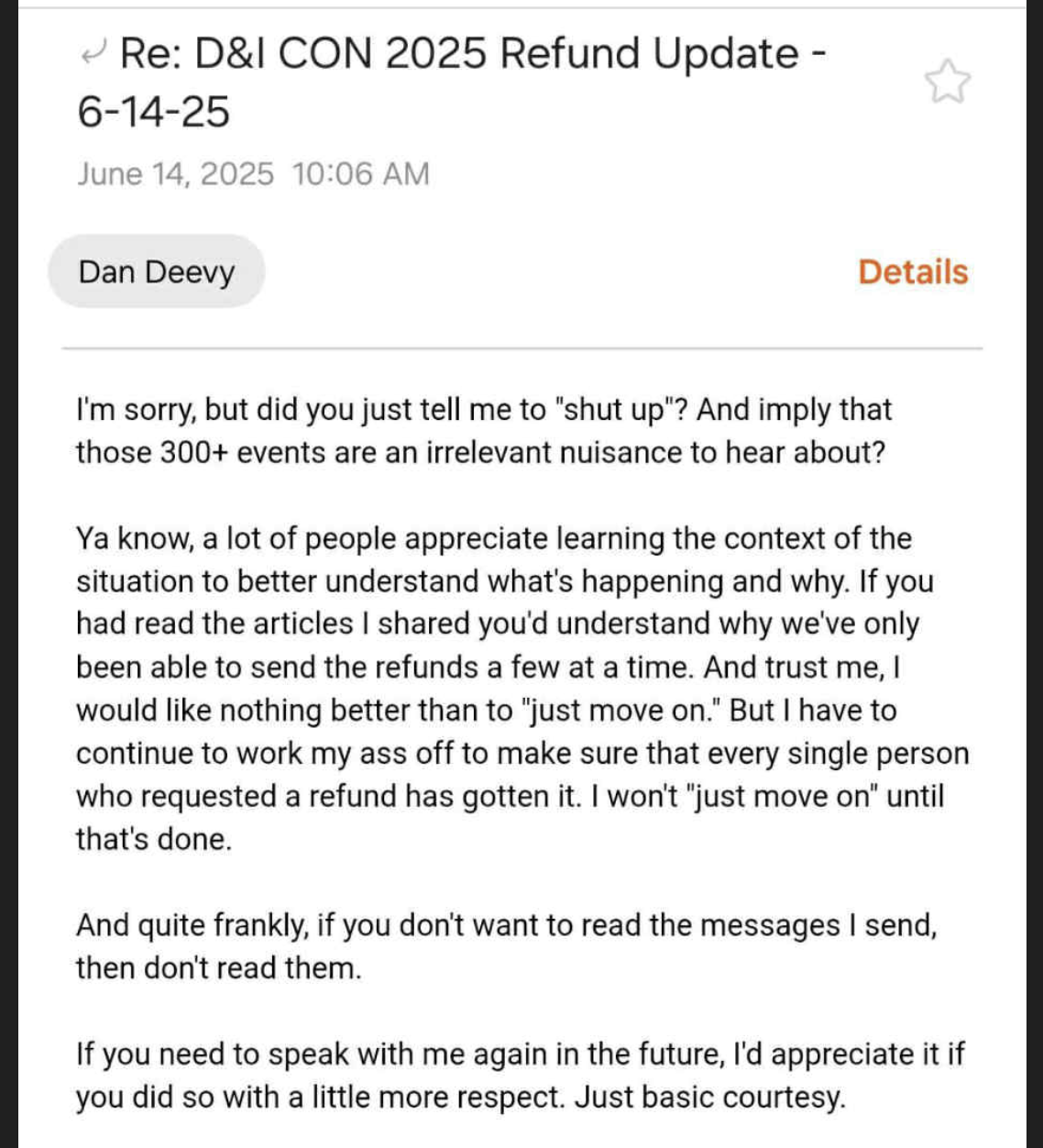
Task: Show the email's Details
Action: [x=912, y=272]
